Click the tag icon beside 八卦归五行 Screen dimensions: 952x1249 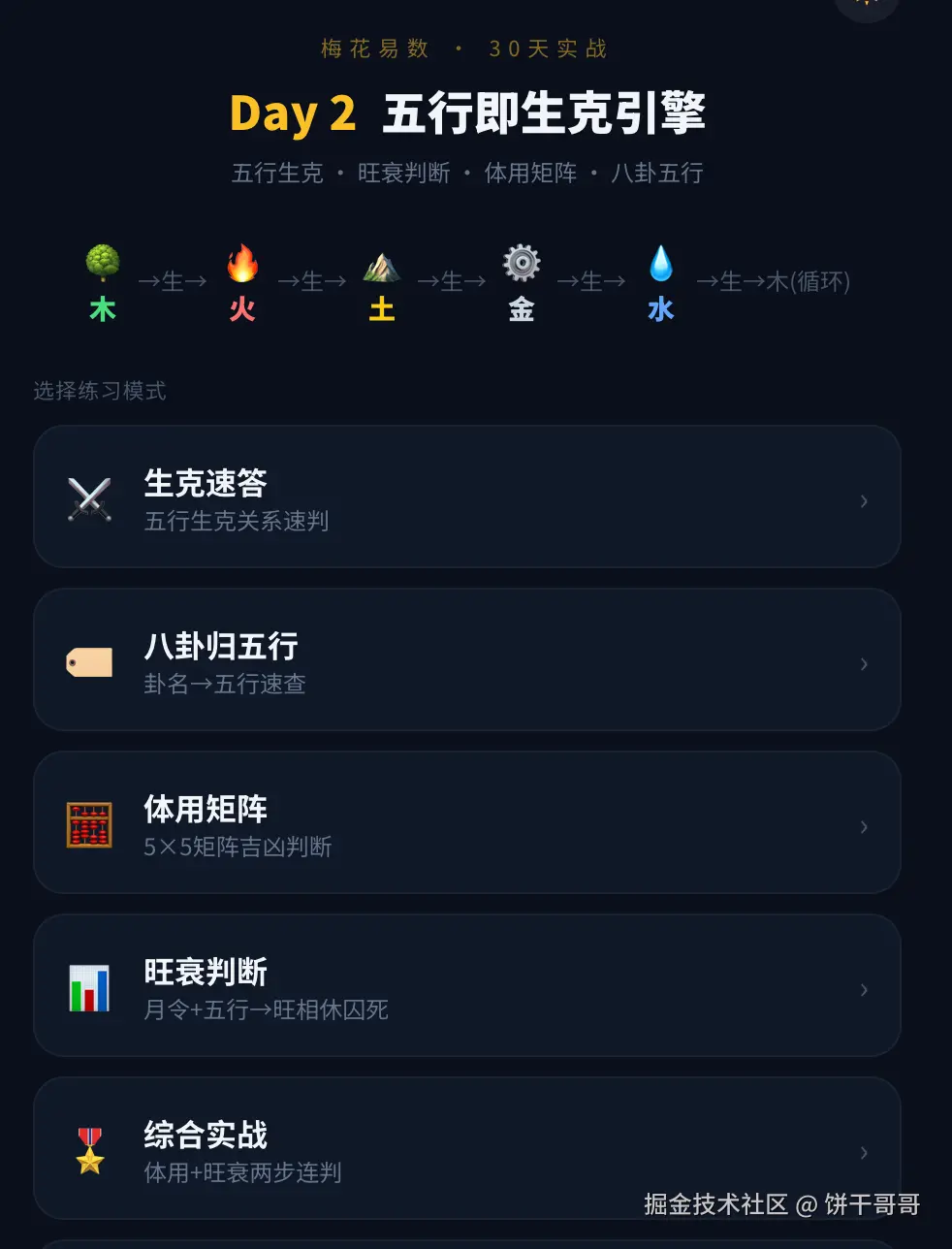89,661
